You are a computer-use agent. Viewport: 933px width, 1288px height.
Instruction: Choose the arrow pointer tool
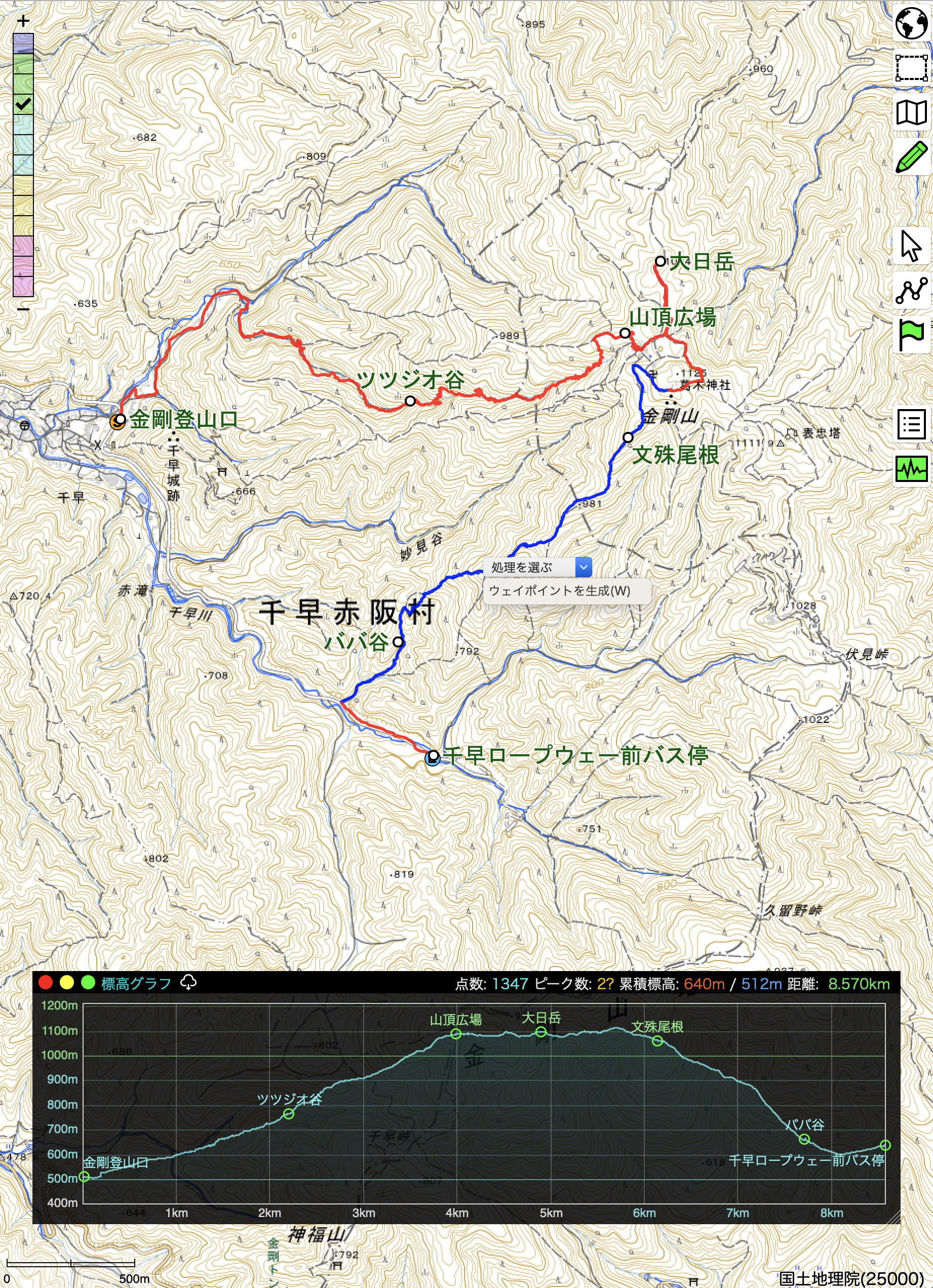[x=911, y=246]
